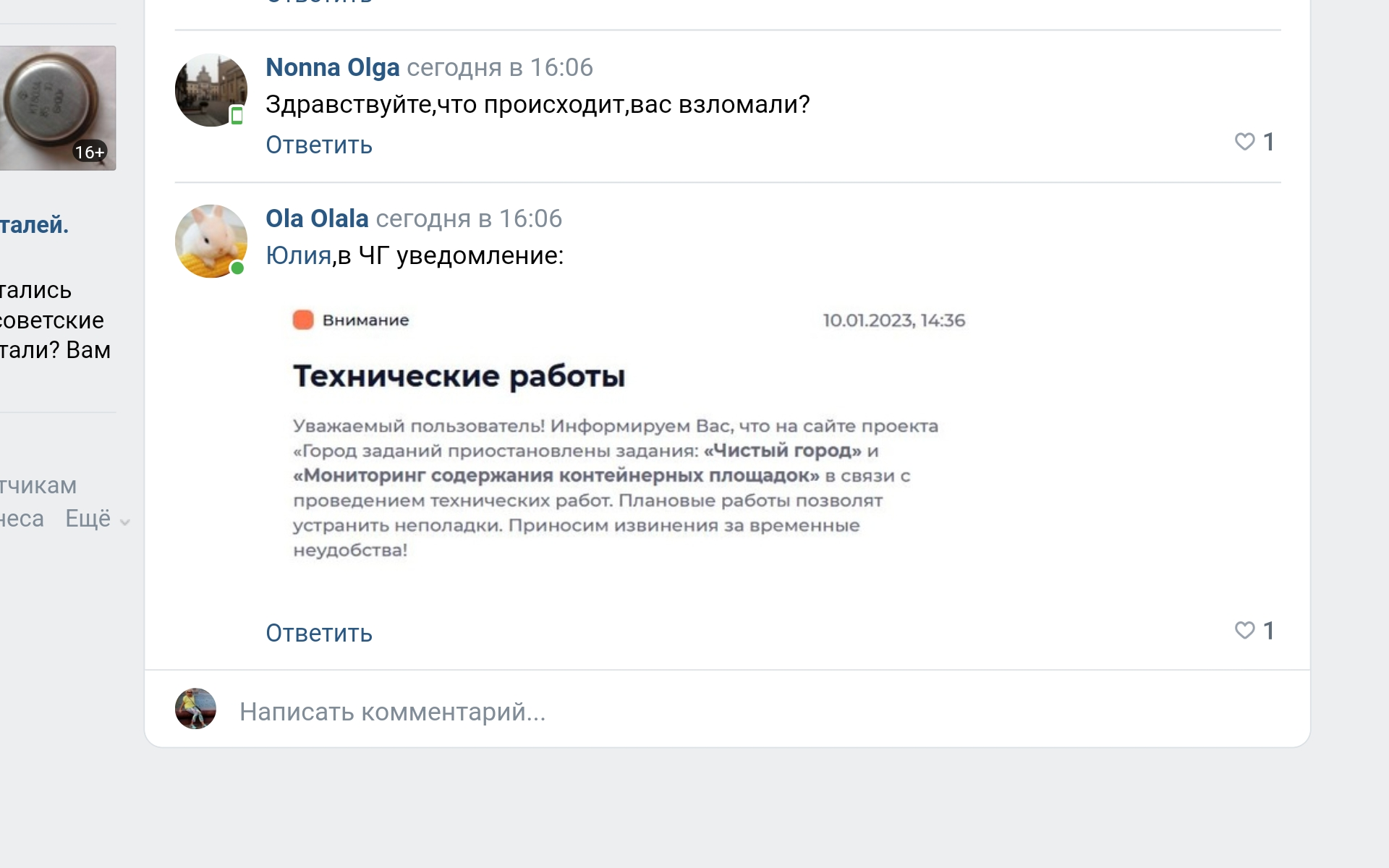Tap Nonna Olga's avatar picture
The height and width of the screenshot is (868, 1389).
coord(211,90)
